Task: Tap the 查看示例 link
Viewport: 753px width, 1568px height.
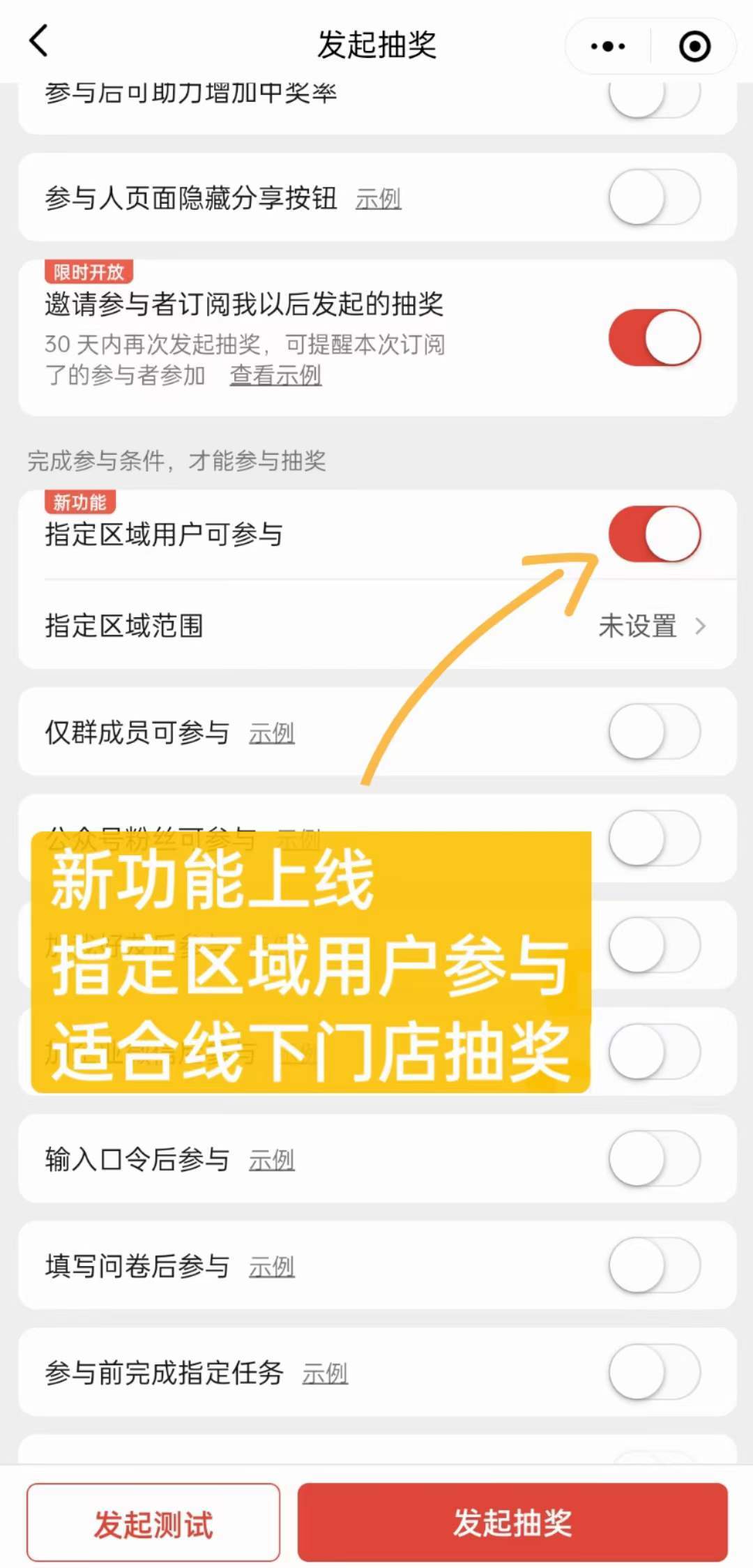Action: (275, 375)
